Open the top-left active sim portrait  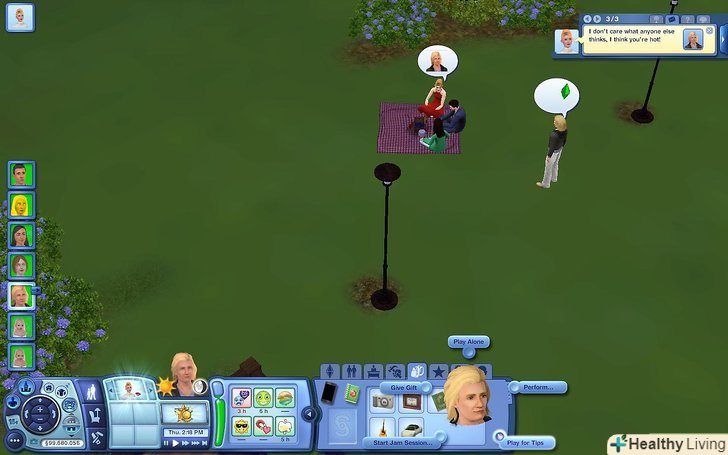(20, 17)
